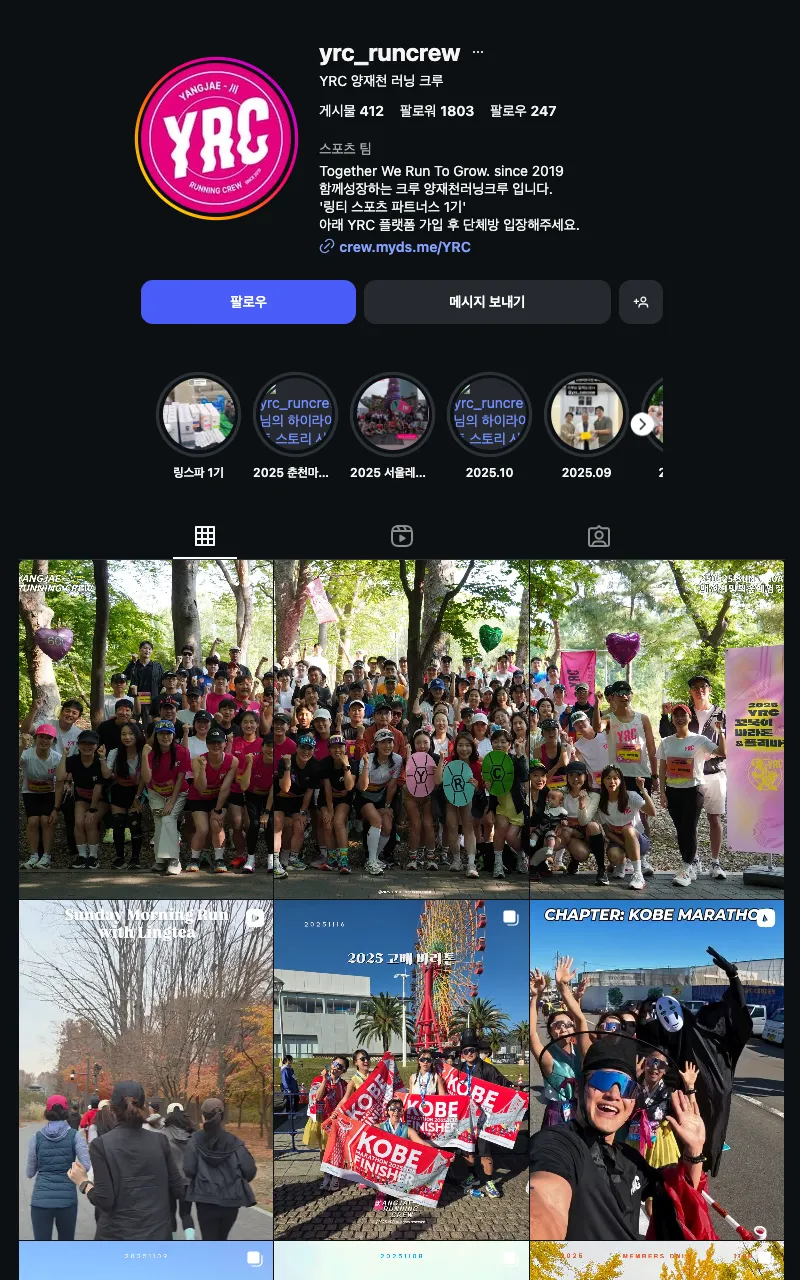
Task: View the 팔로우 247 following list
Action: tap(522, 111)
